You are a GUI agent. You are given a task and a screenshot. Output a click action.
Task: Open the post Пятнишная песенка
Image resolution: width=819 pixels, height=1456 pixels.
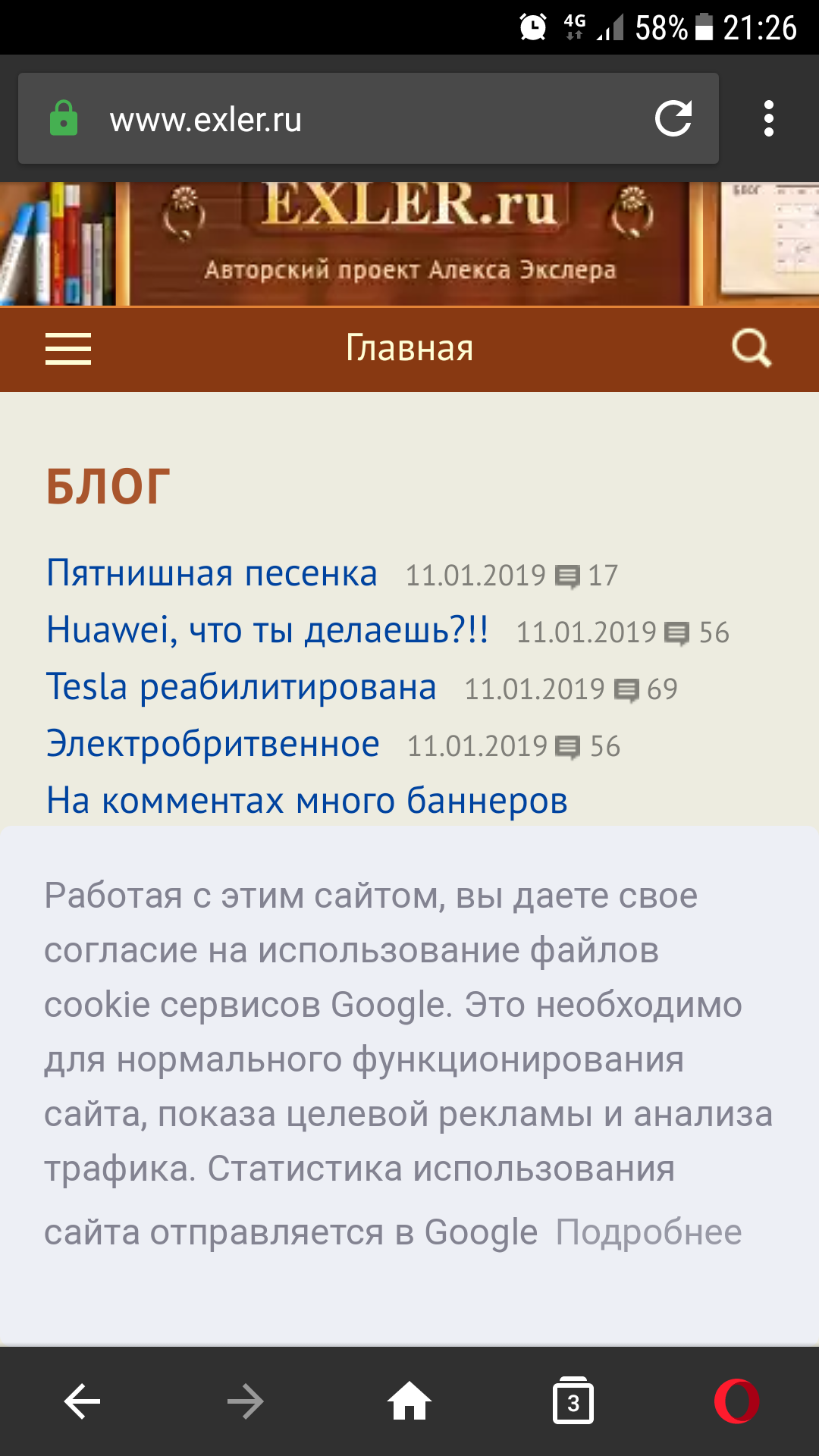[x=212, y=573]
